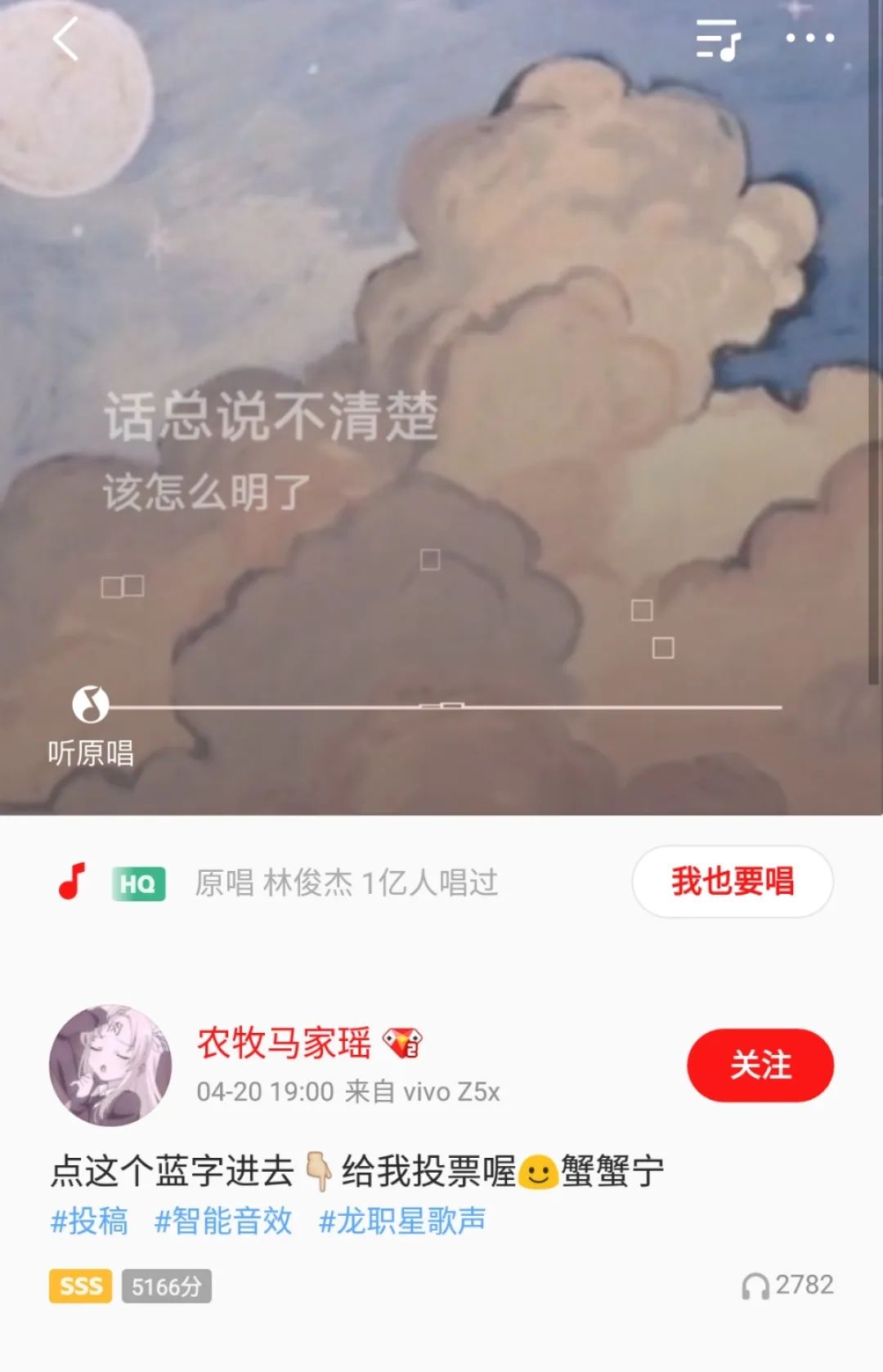Open the #投稿 hashtag
Image resolution: width=883 pixels, height=1372 pixels.
90,1221
